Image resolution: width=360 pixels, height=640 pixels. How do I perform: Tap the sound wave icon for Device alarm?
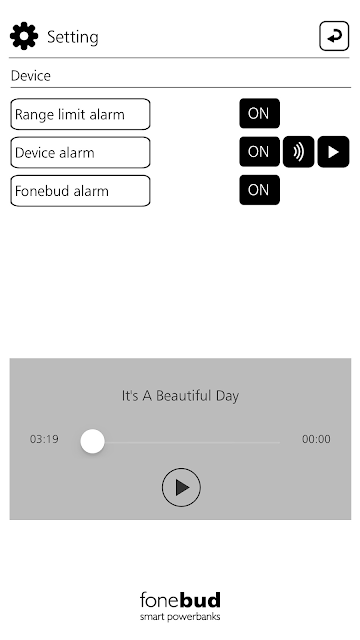pyautogui.click(x=299, y=152)
